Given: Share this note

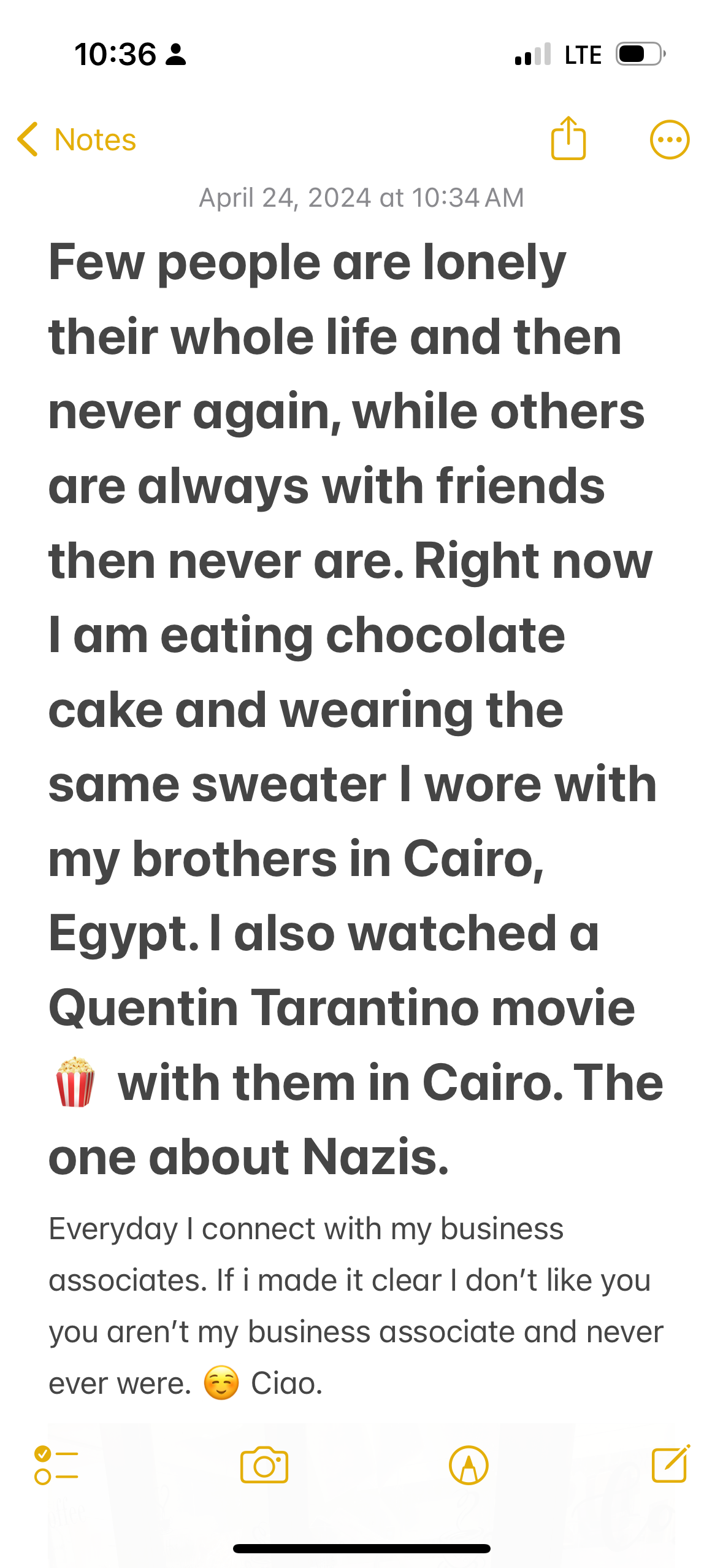Looking at the screenshot, I should click(568, 139).
